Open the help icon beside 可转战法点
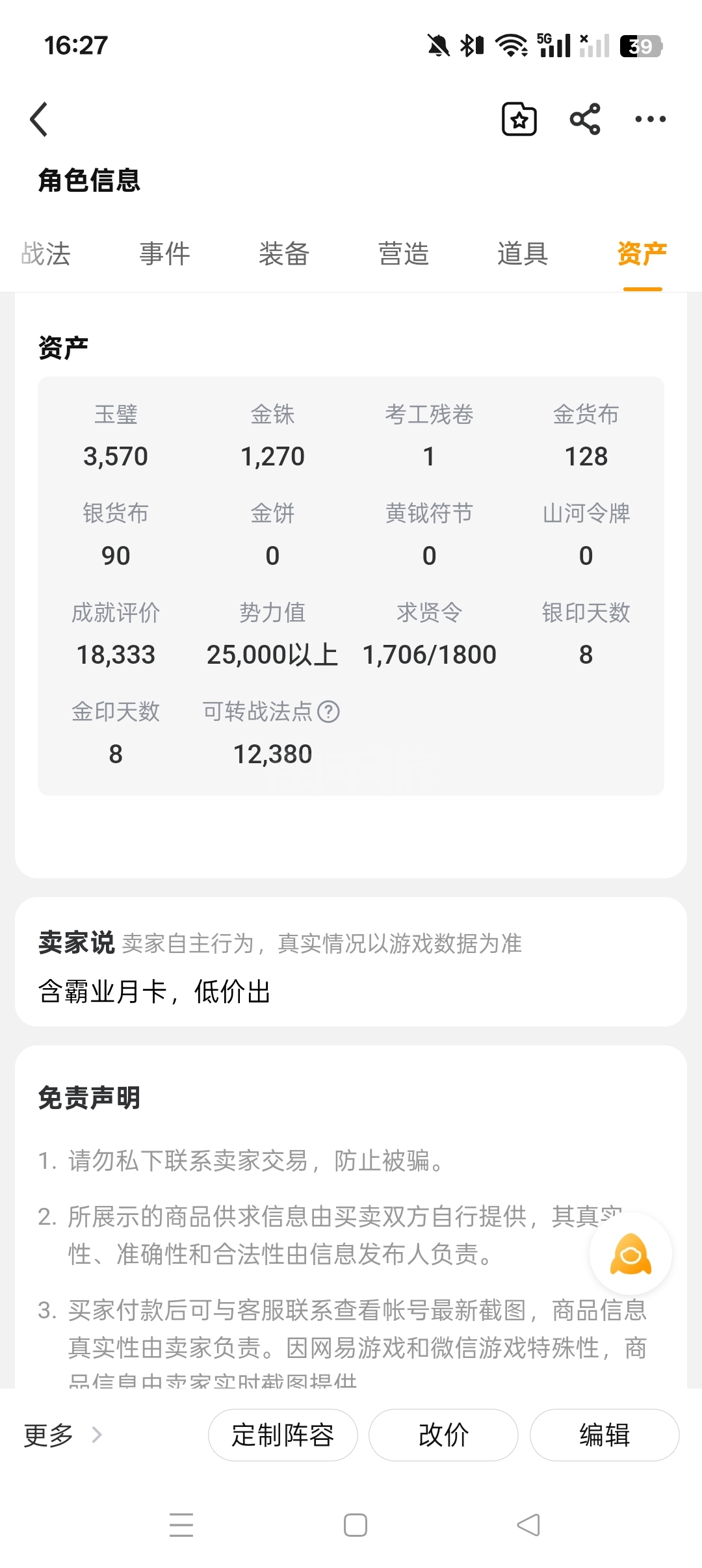The width and height of the screenshot is (702, 1568). tap(329, 712)
